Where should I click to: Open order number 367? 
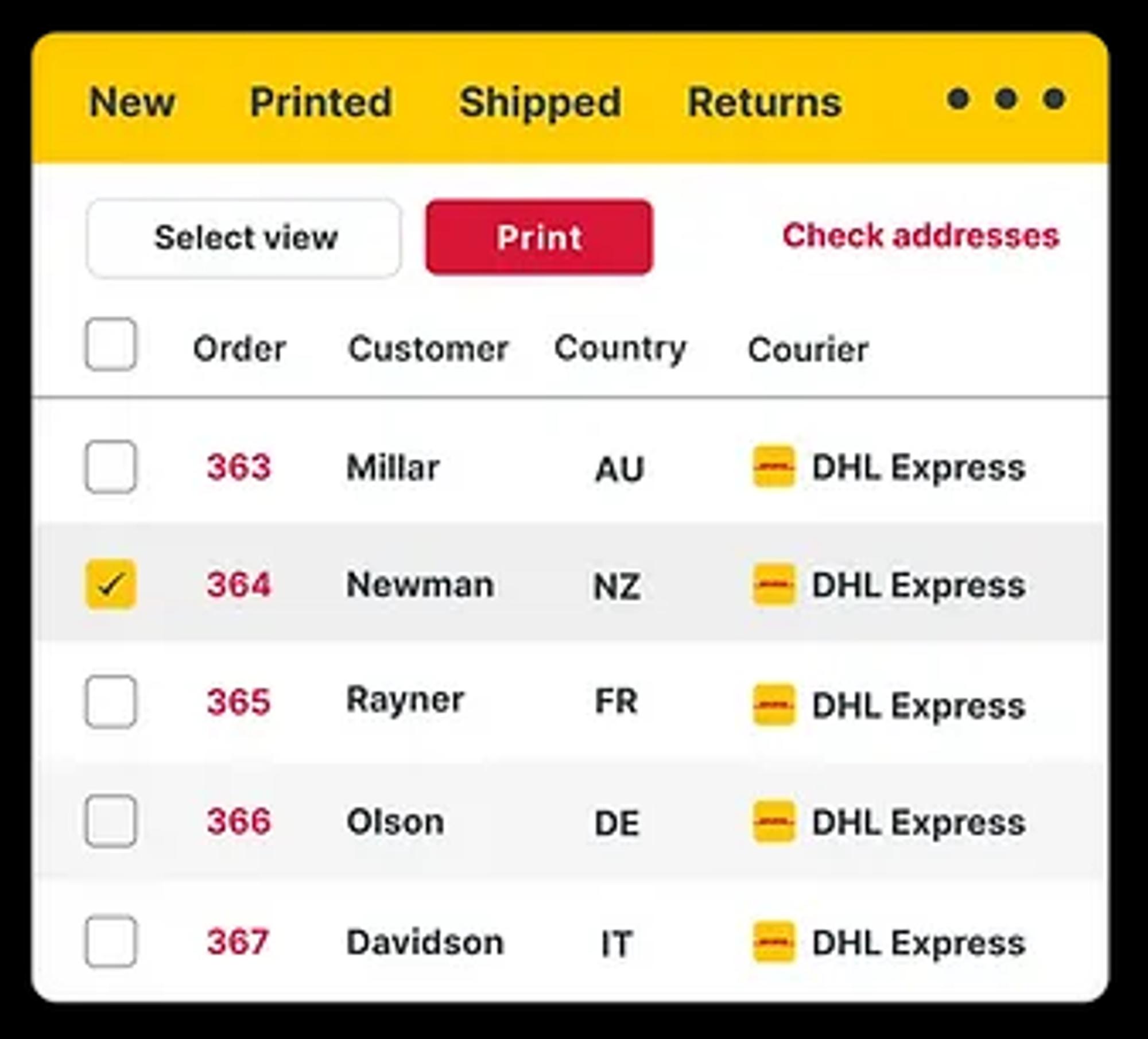[x=238, y=941]
